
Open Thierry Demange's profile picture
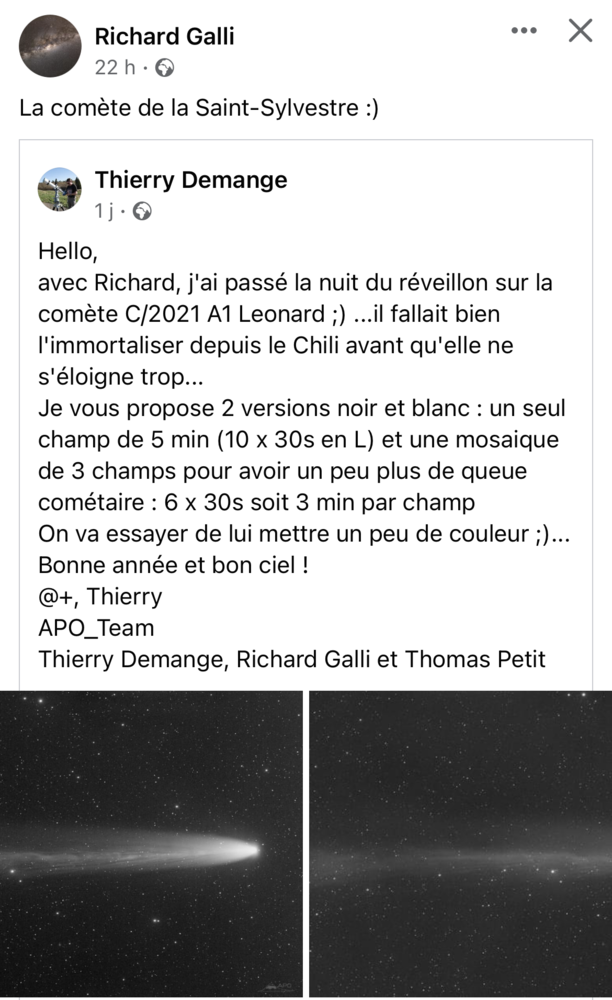(x=60, y=189)
